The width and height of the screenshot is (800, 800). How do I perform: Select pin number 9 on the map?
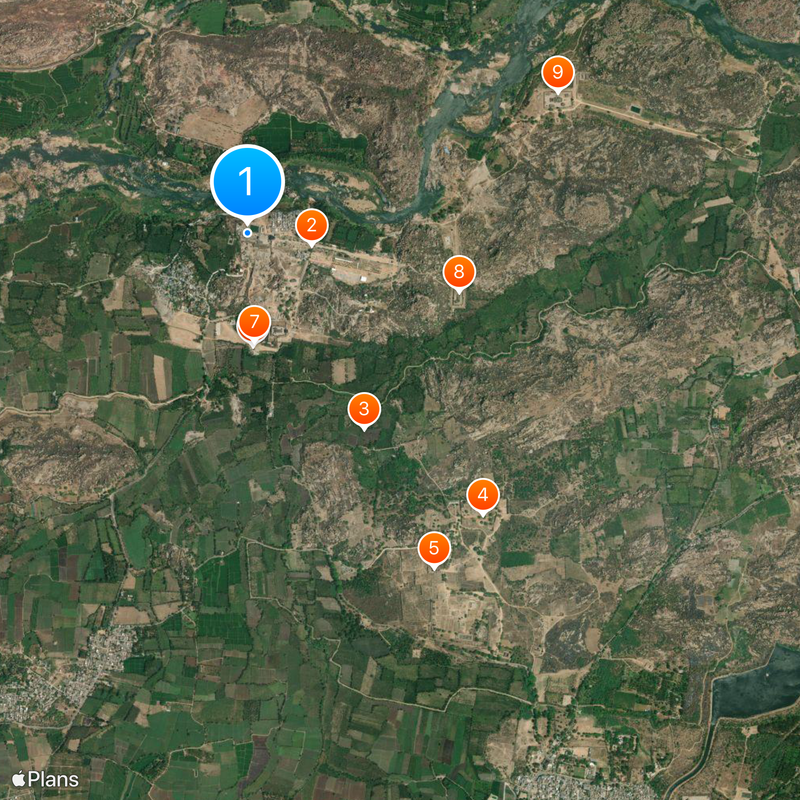[x=558, y=72]
